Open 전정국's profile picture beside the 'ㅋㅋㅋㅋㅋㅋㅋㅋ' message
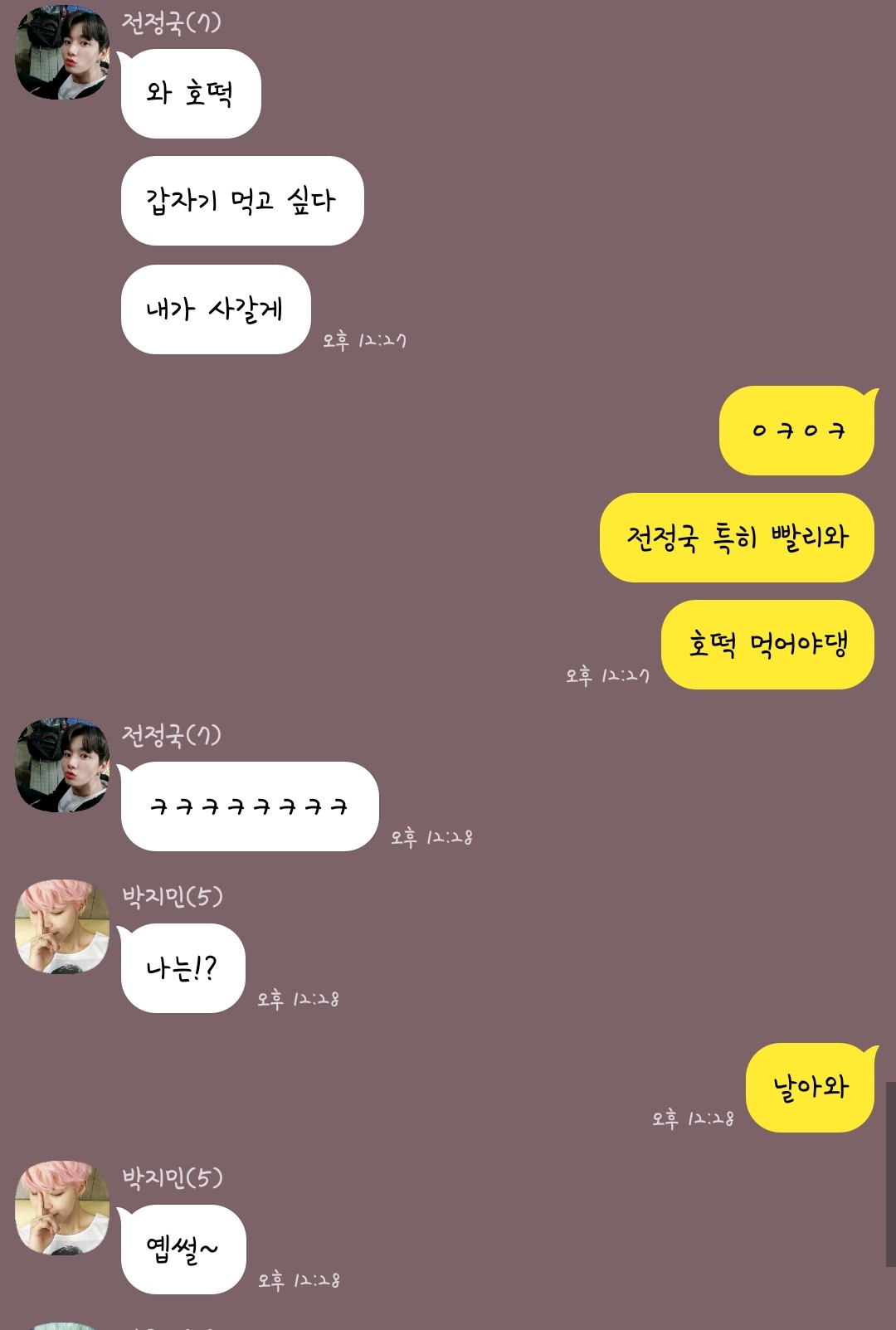This screenshot has height=1330, width=896. point(62,765)
